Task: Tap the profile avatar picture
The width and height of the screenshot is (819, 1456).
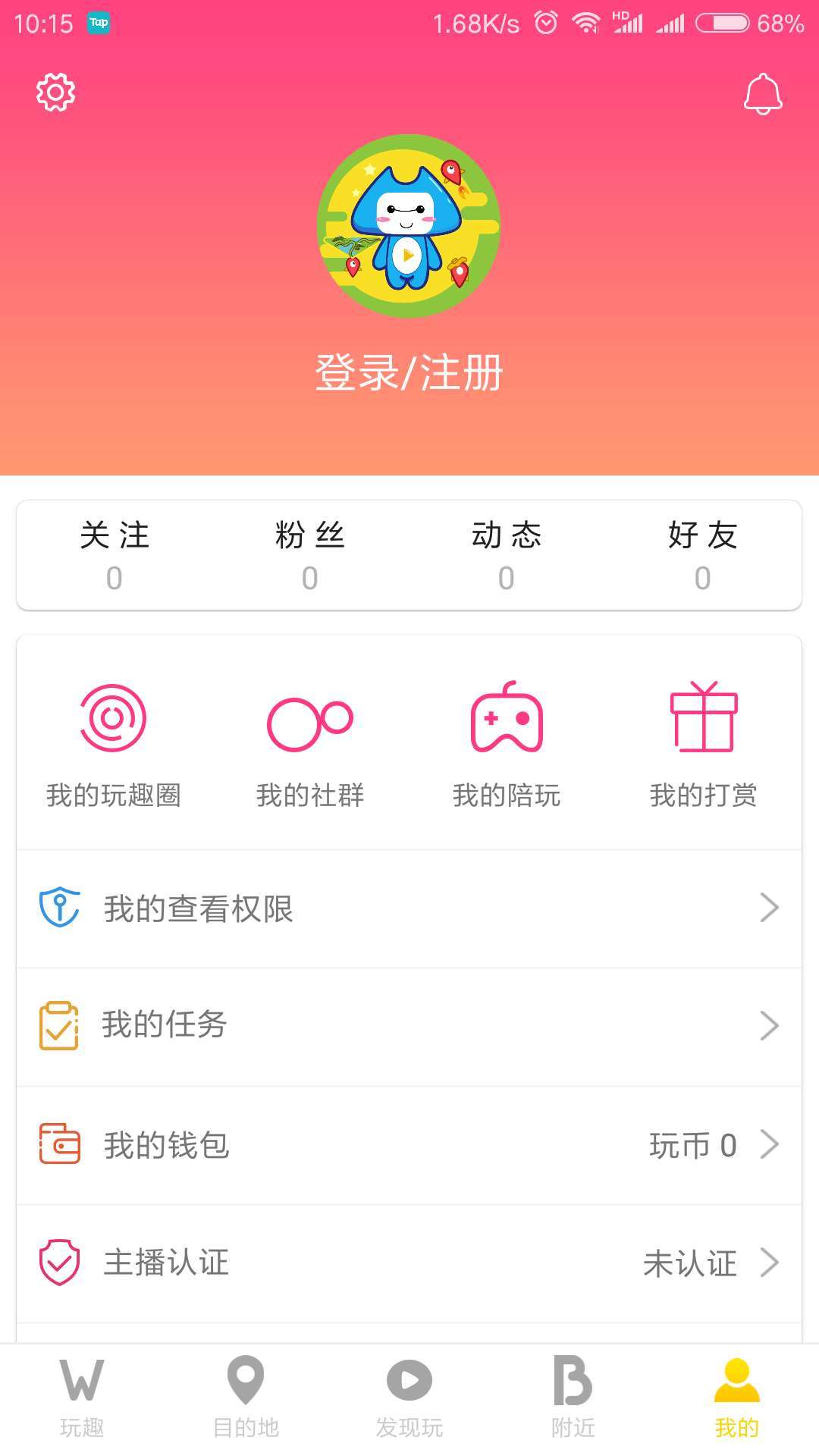Action: click(x=409, y=225)
